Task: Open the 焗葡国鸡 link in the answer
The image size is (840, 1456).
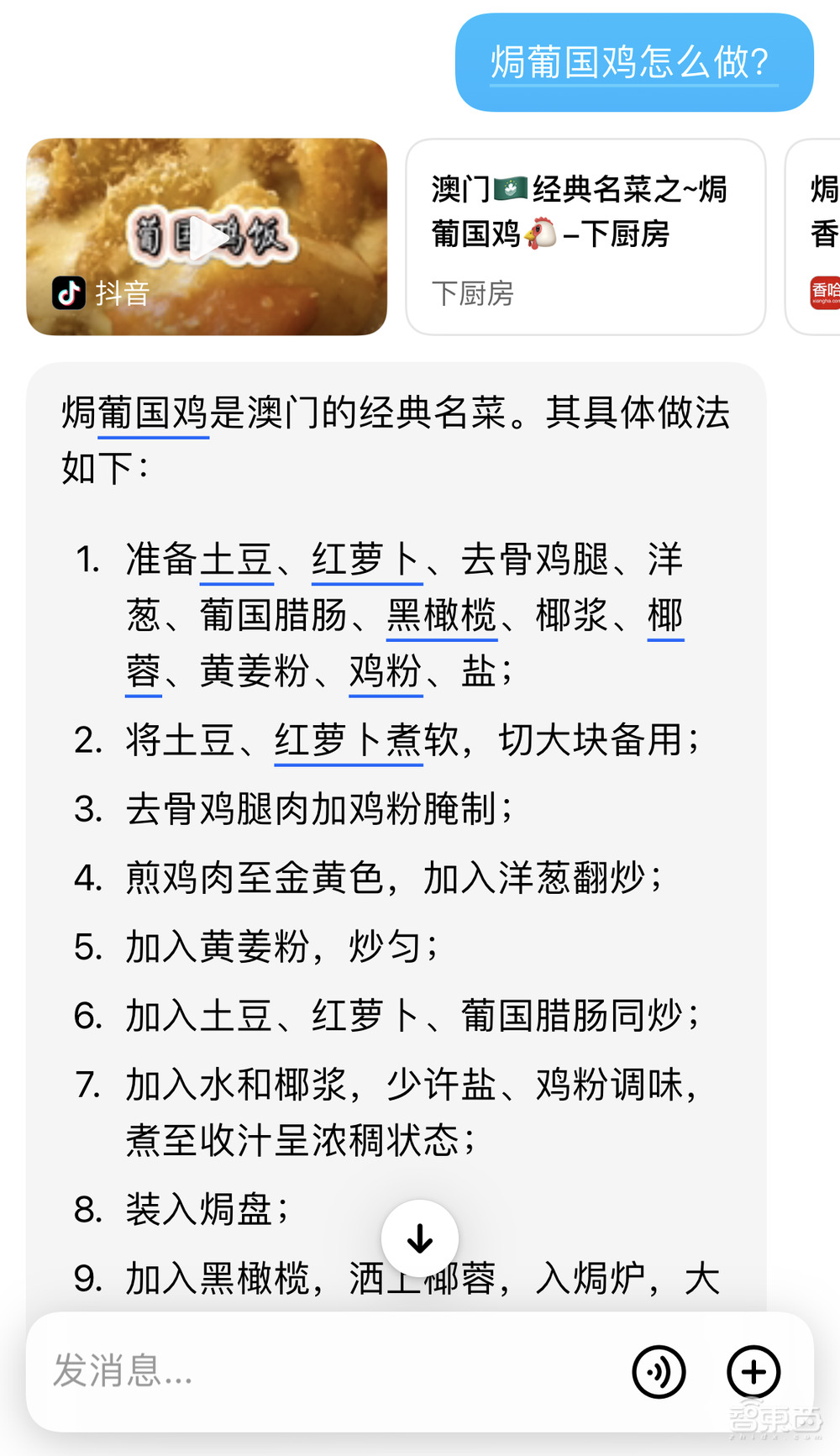Action: pos(154,413)
